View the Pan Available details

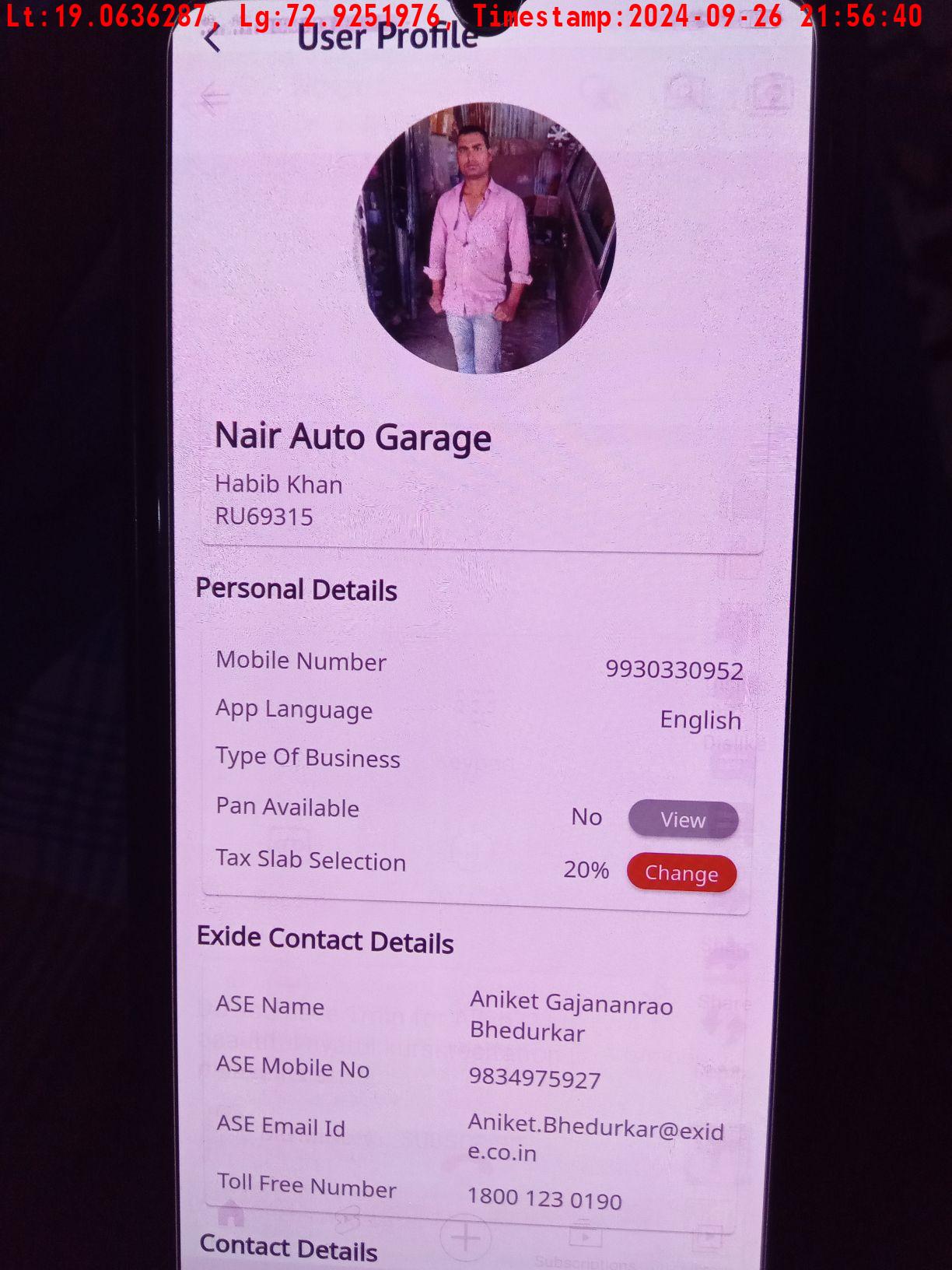click(x=683, y=819)
